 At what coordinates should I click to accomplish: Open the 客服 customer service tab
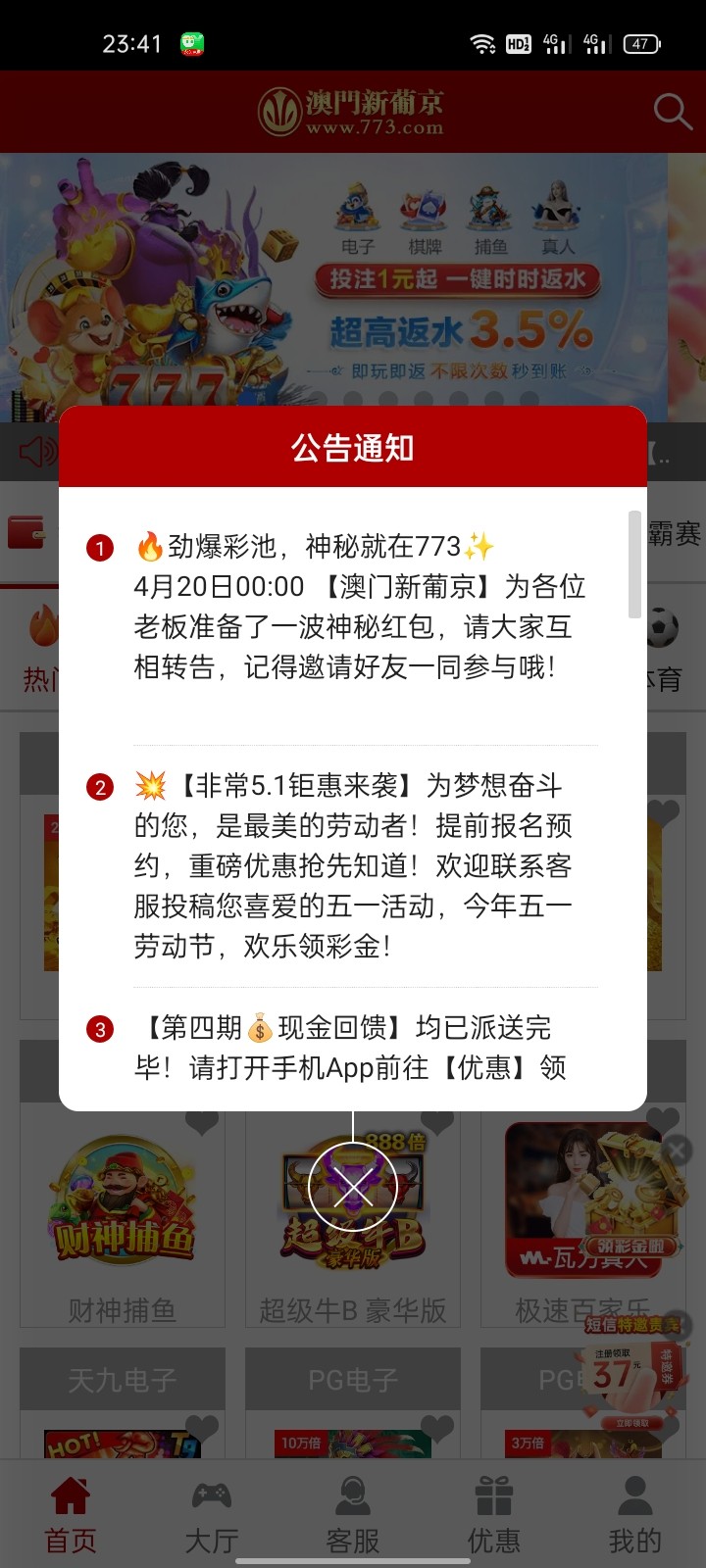point(353,1515)
